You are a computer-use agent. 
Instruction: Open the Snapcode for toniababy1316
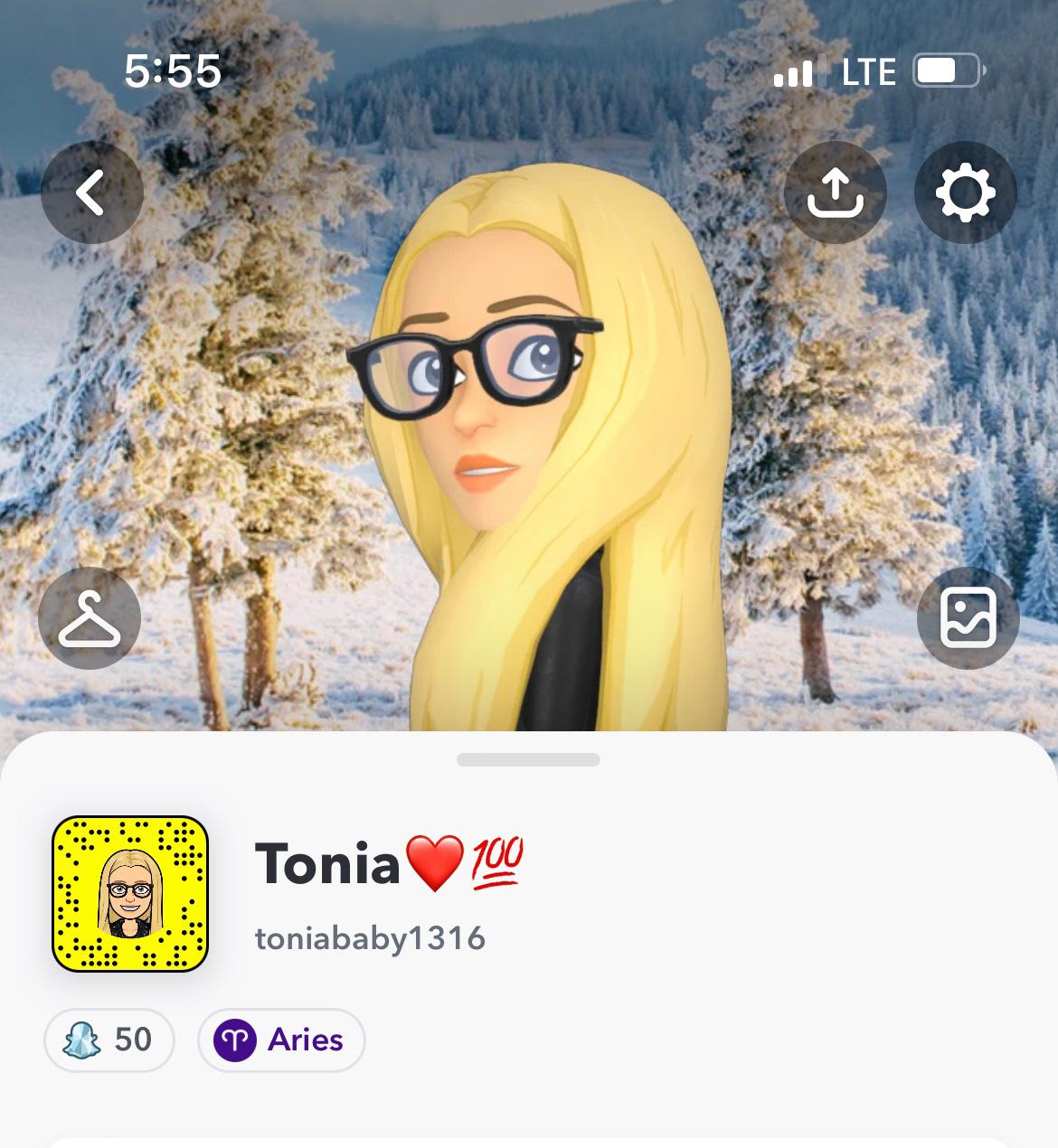coord(130,894)
